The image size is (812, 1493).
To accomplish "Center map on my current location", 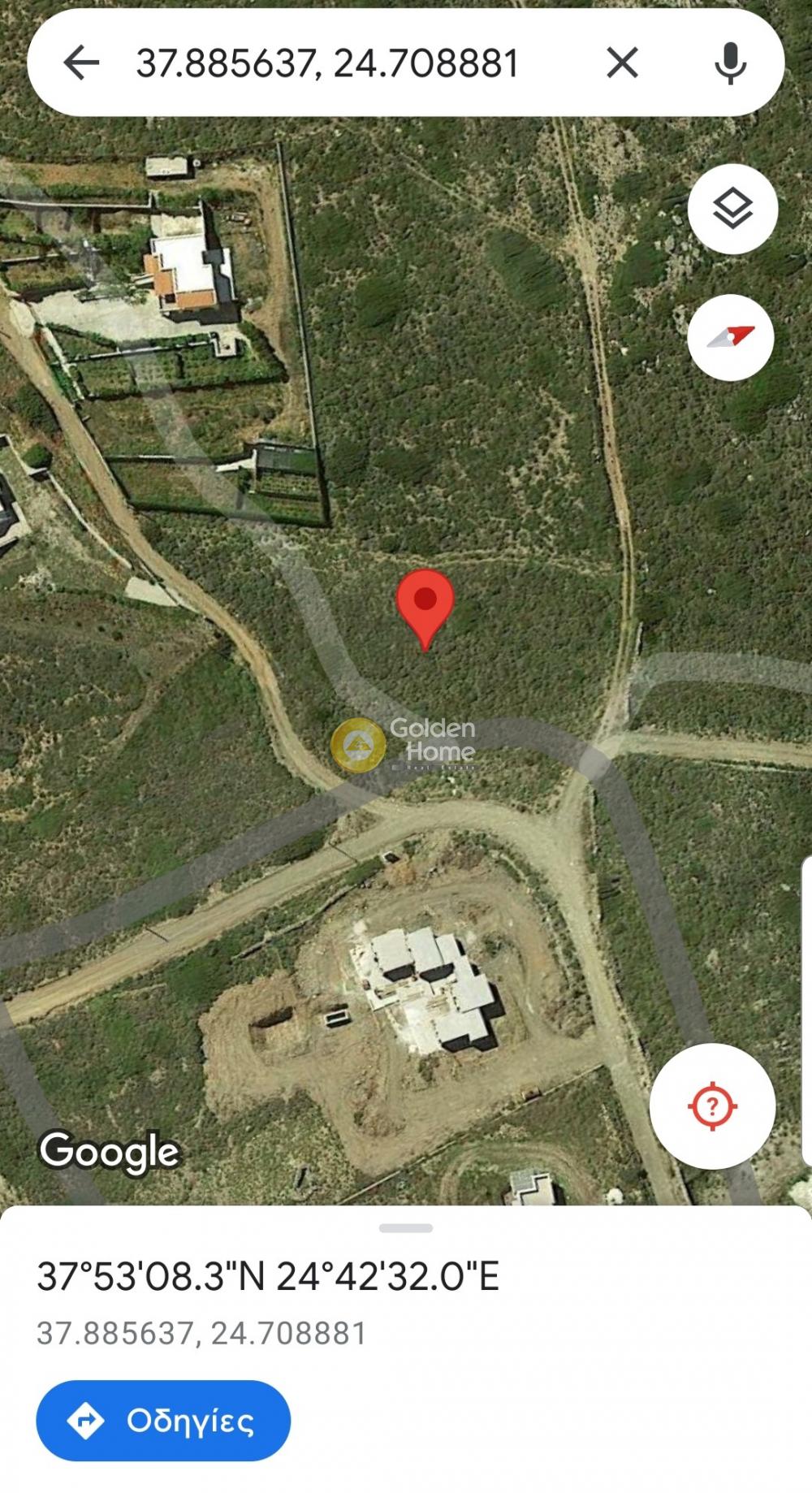I will click(712, 1106).
